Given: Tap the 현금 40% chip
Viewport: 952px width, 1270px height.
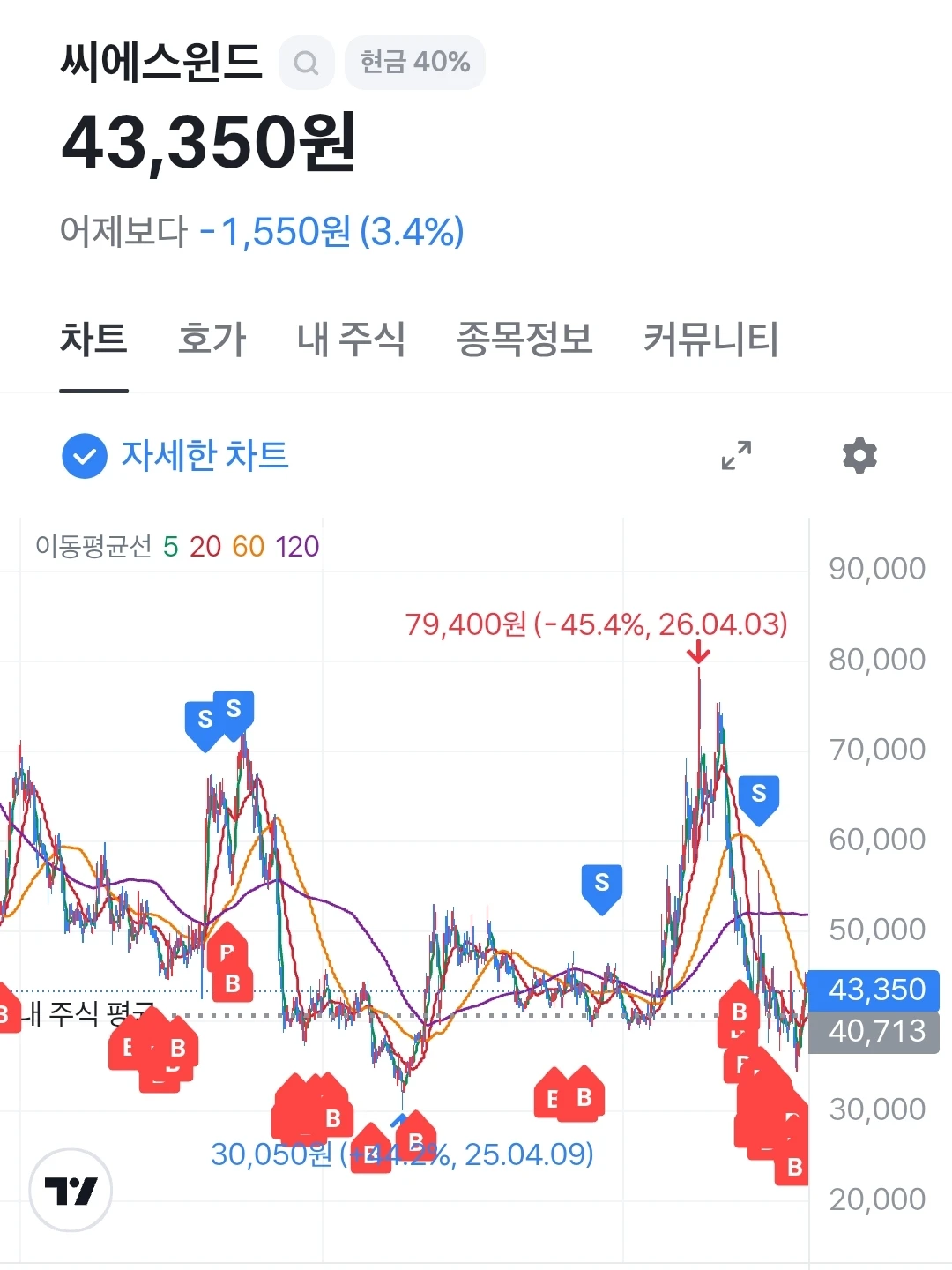Looking at the screenshot, I should [415, 63].
